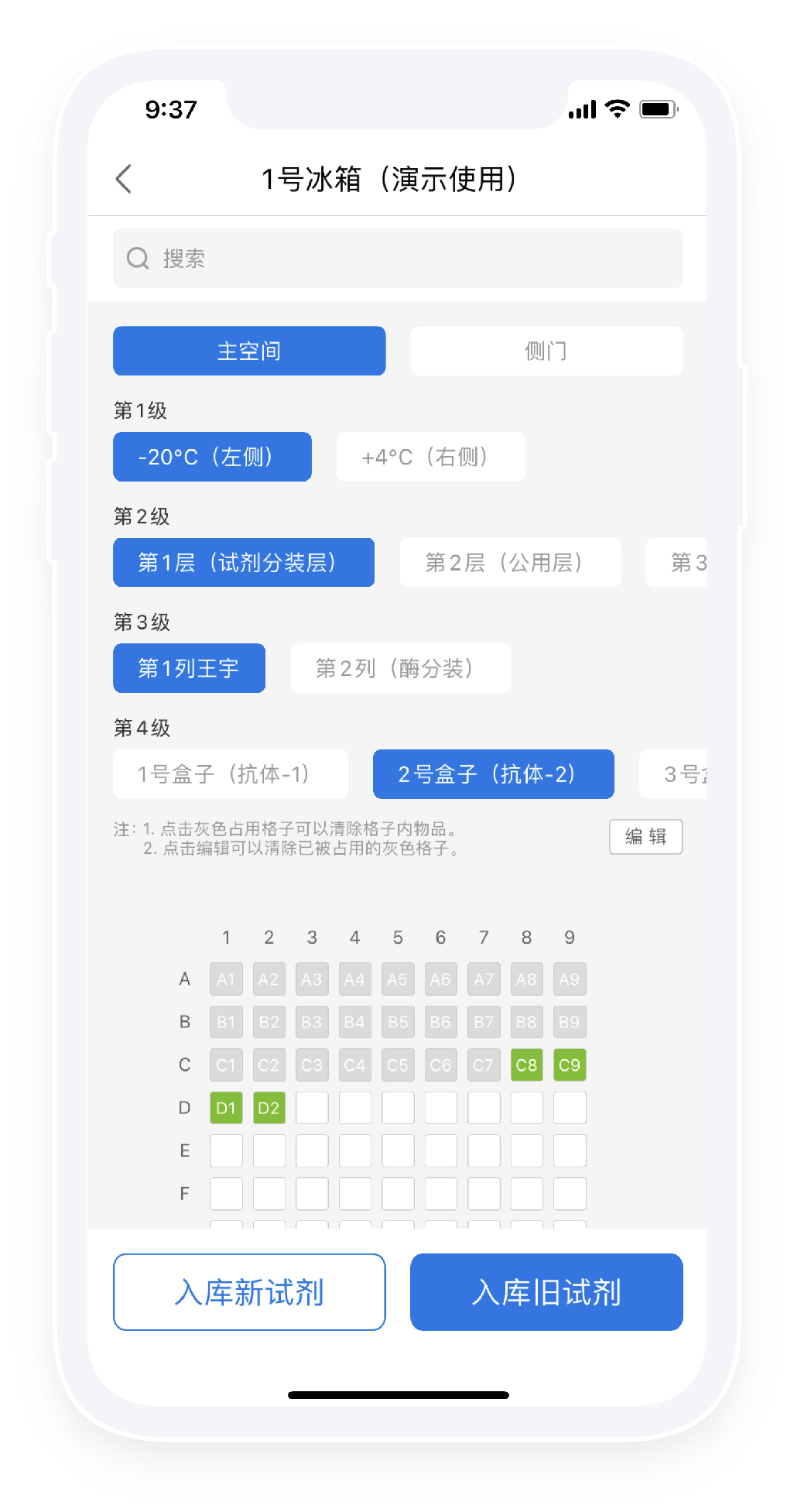Tap the 搜索 search field
Screen dimensions: 794x1512
point(398,259)
